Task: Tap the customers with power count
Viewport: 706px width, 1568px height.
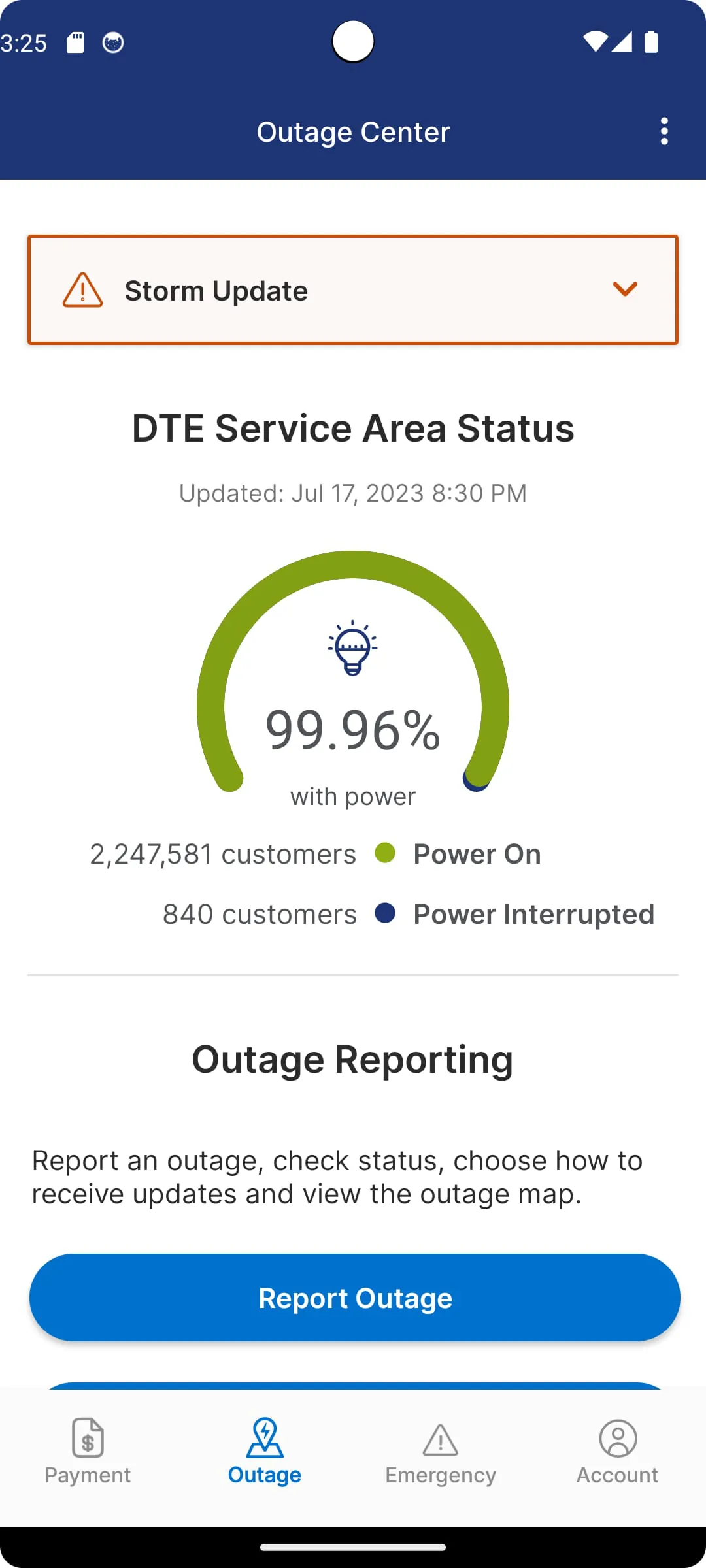Action: (x=222, y=853)
